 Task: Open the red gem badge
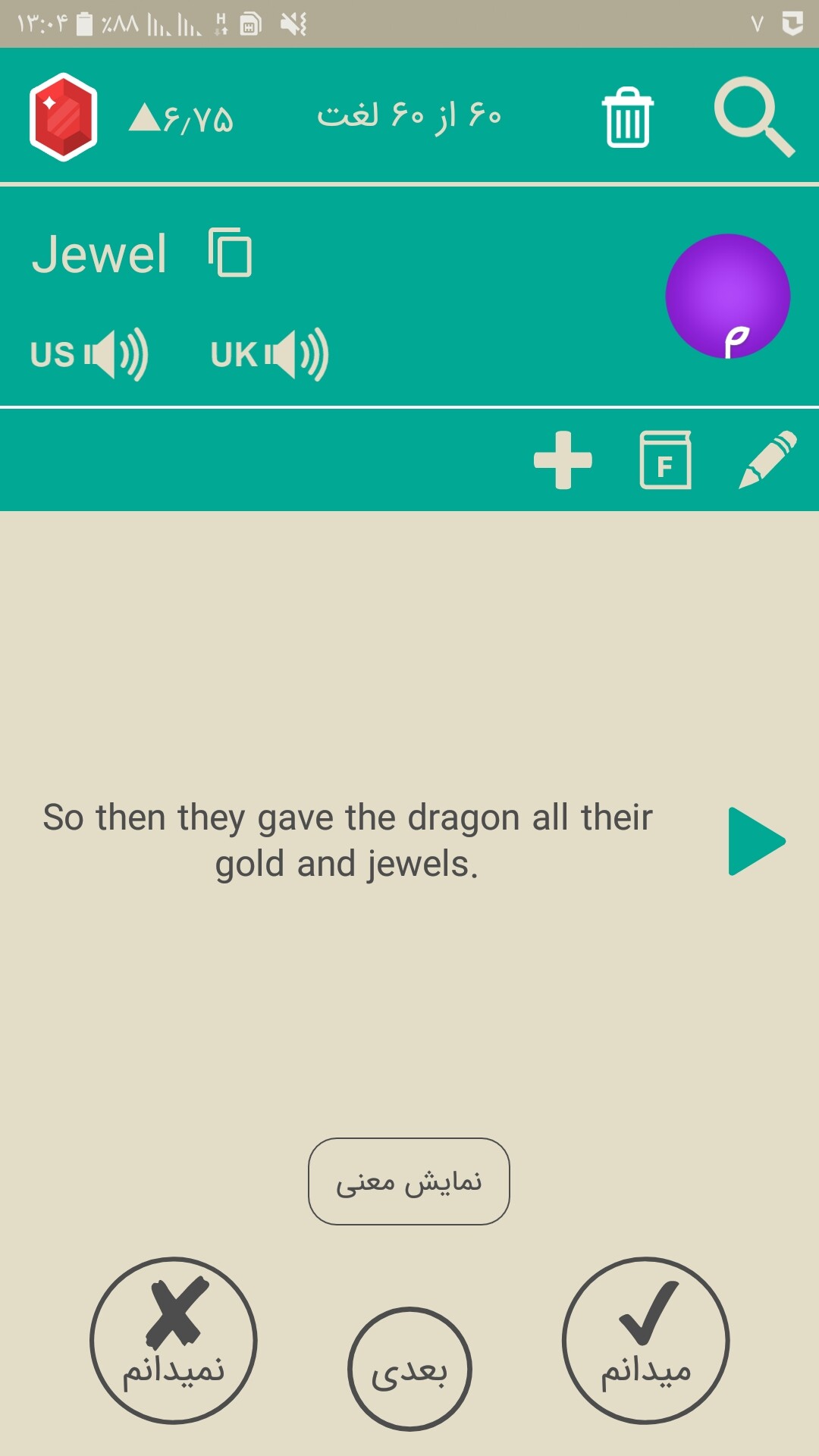(64, 118)
